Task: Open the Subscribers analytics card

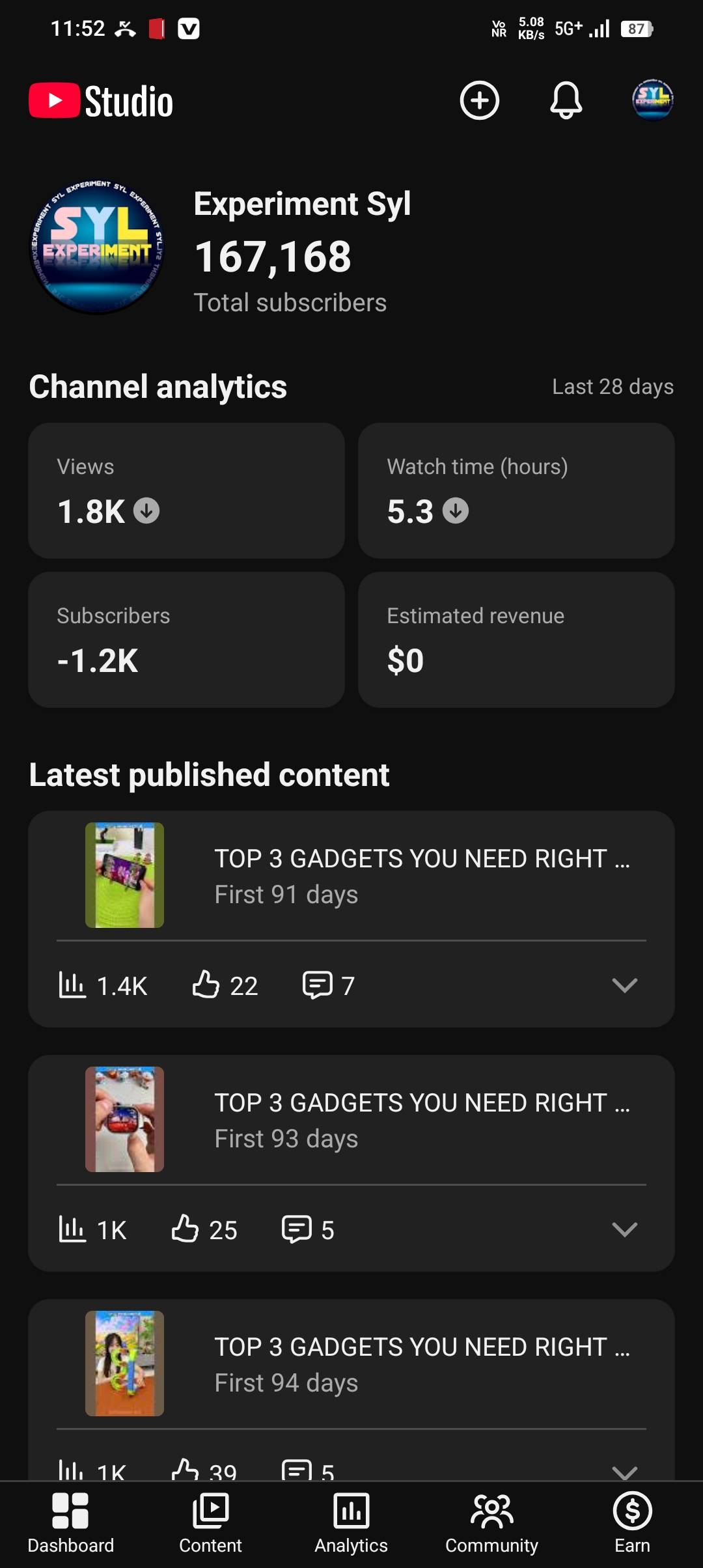Action: pyautogui.click(x=186, y=639)
